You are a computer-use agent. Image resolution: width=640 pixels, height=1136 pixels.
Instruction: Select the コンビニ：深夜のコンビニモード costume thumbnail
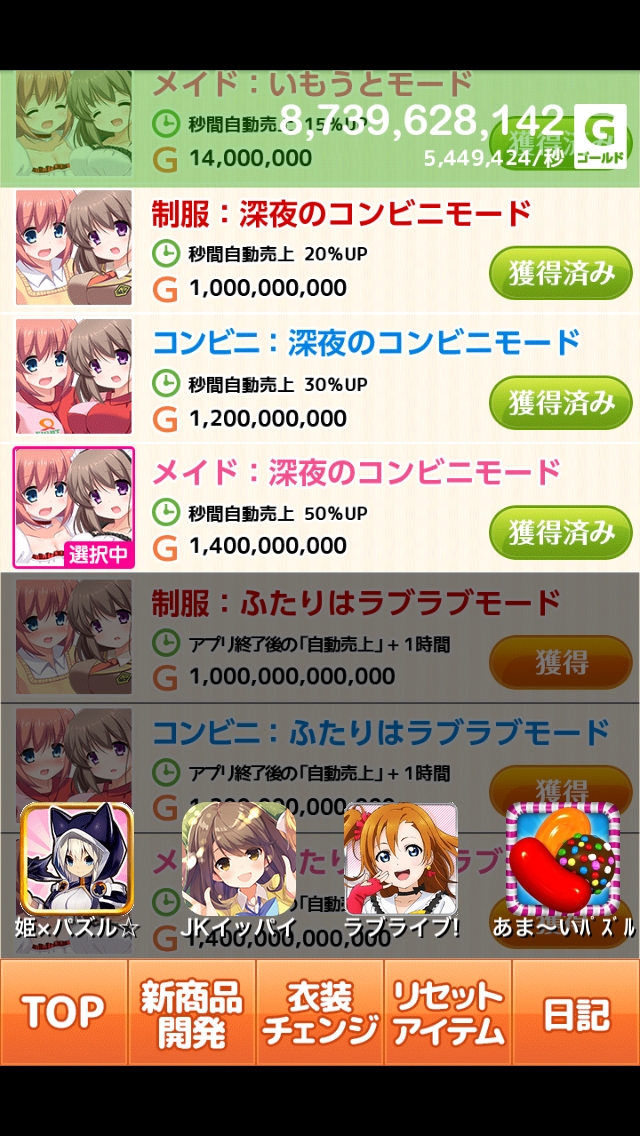coord(74,376)
